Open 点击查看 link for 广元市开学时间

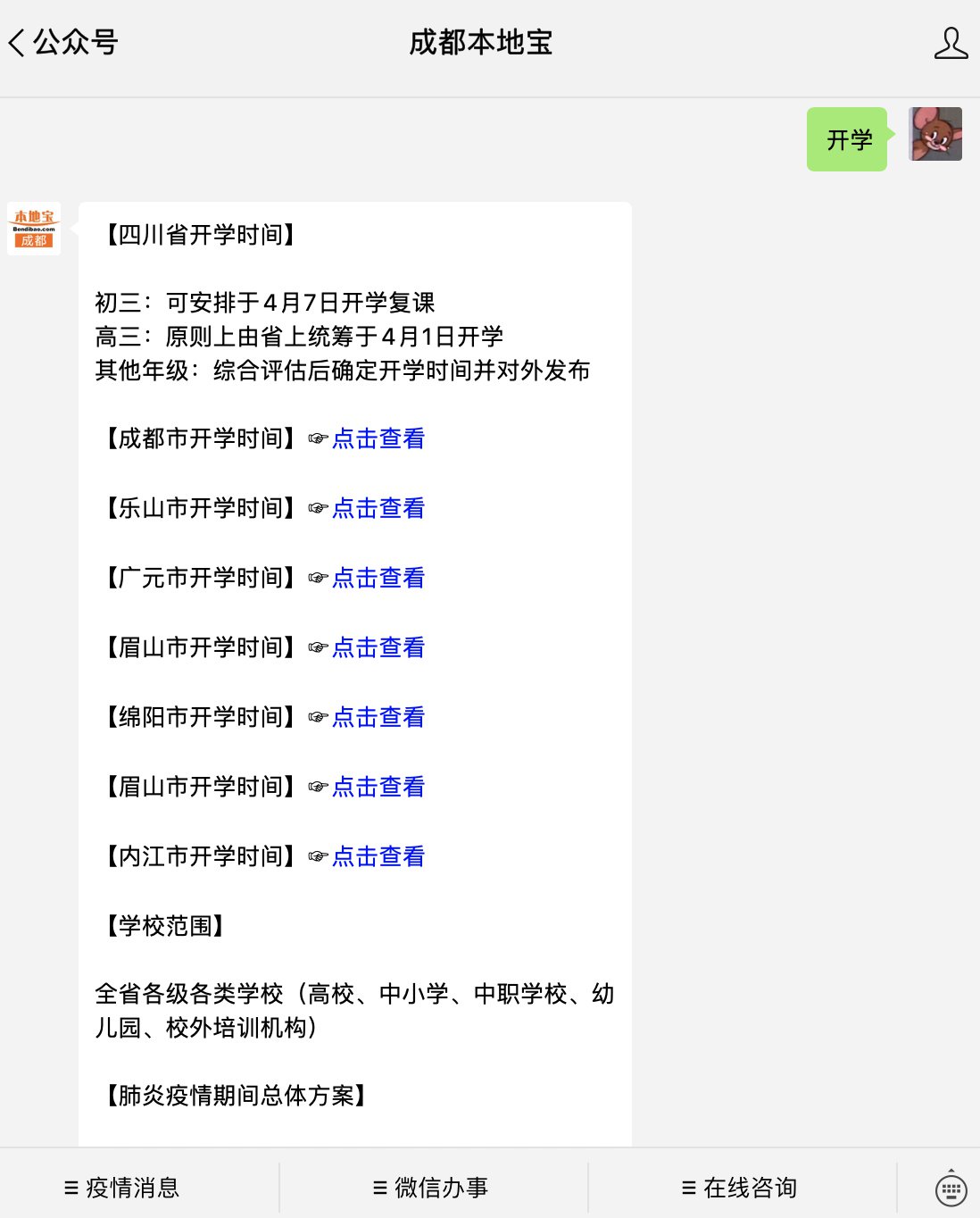(378, 578)
